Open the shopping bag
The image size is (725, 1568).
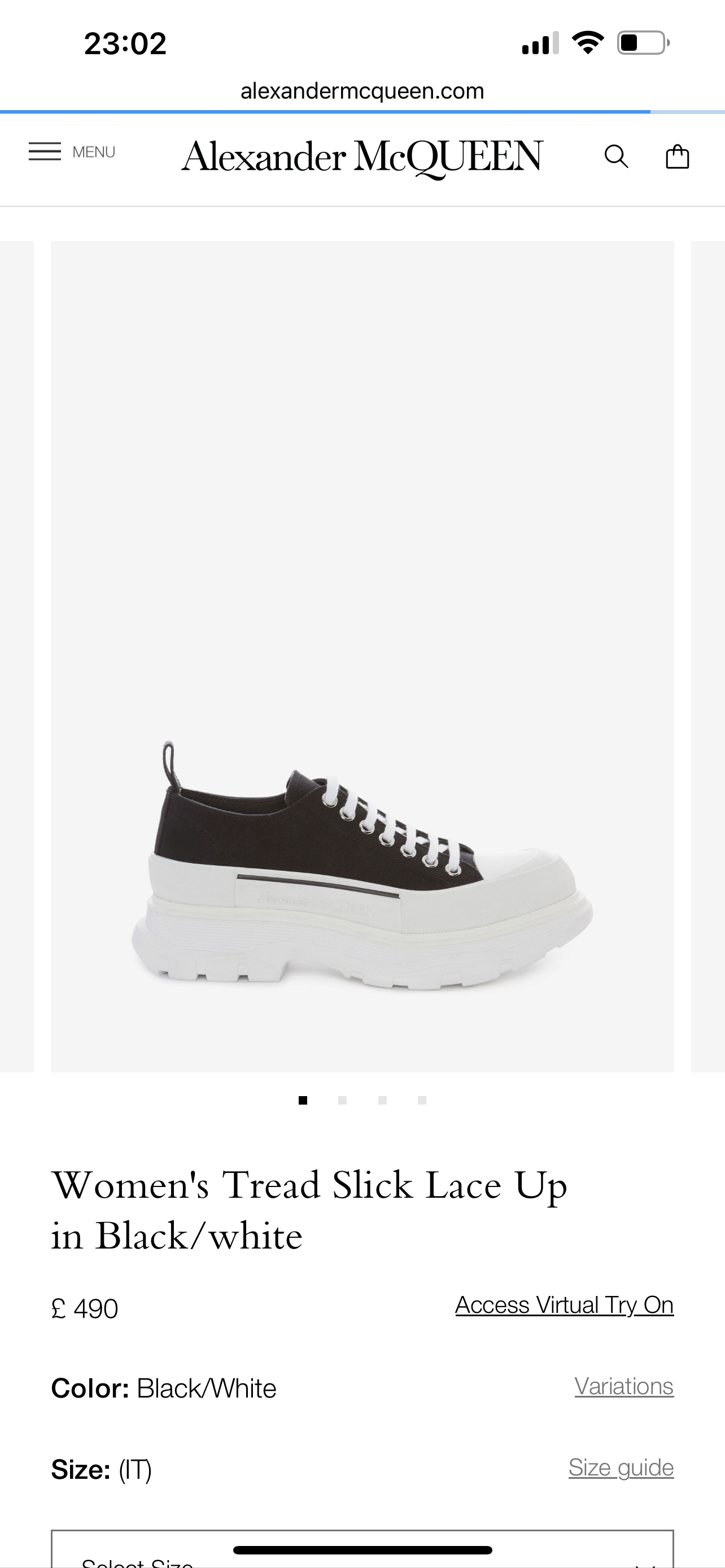[x=677, y=156]
